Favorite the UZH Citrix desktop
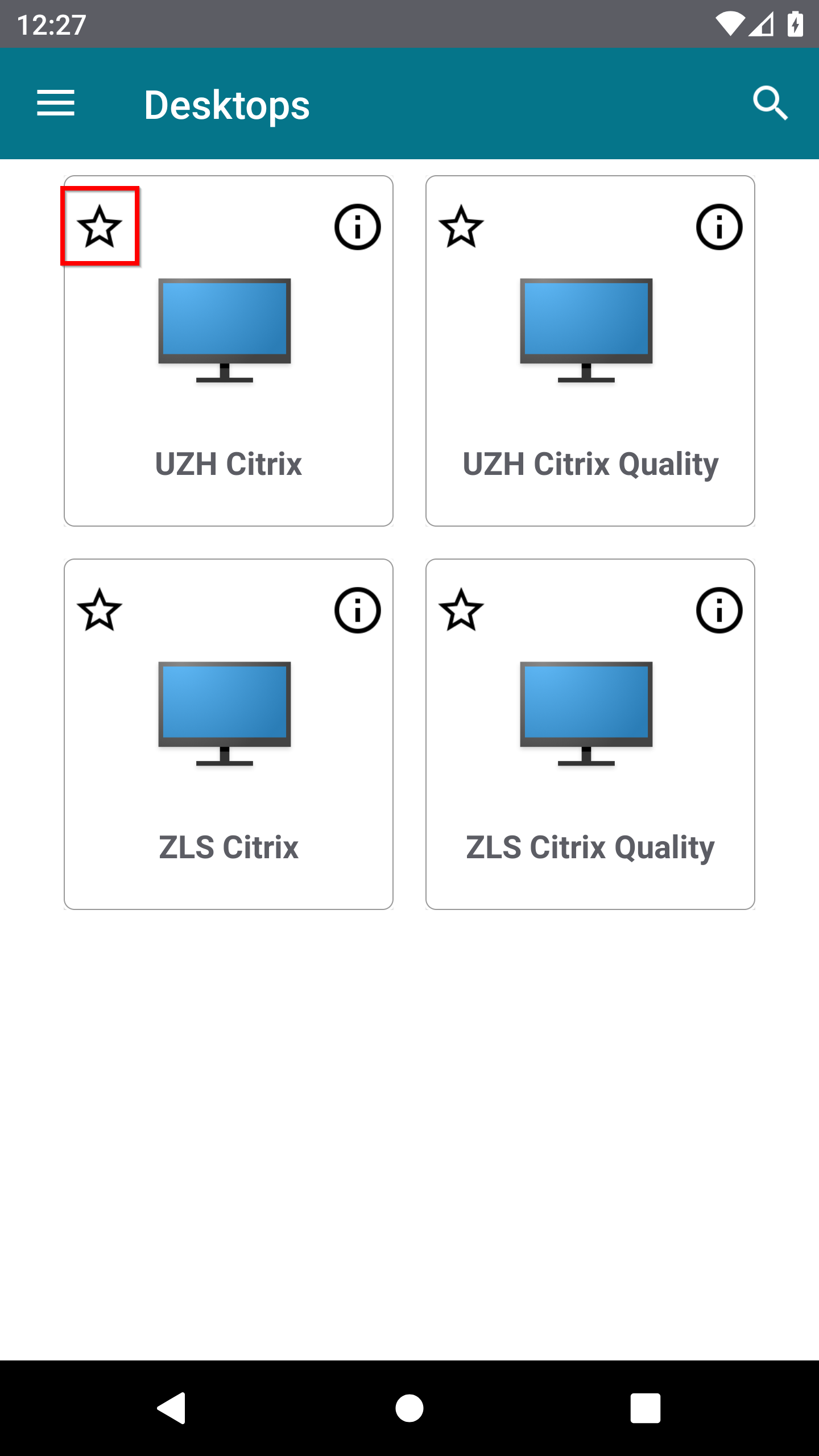The height and width of the screenshot is (1456, 819). pos(100,226)
